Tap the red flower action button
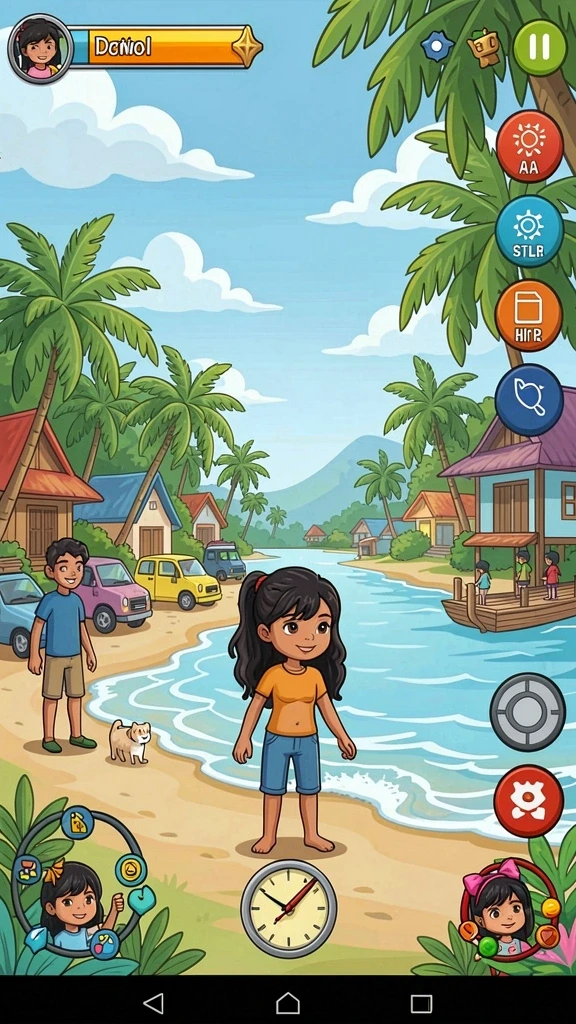This screenshot has height=1024, width=576. pyautogui.click(x=528, y=801)
